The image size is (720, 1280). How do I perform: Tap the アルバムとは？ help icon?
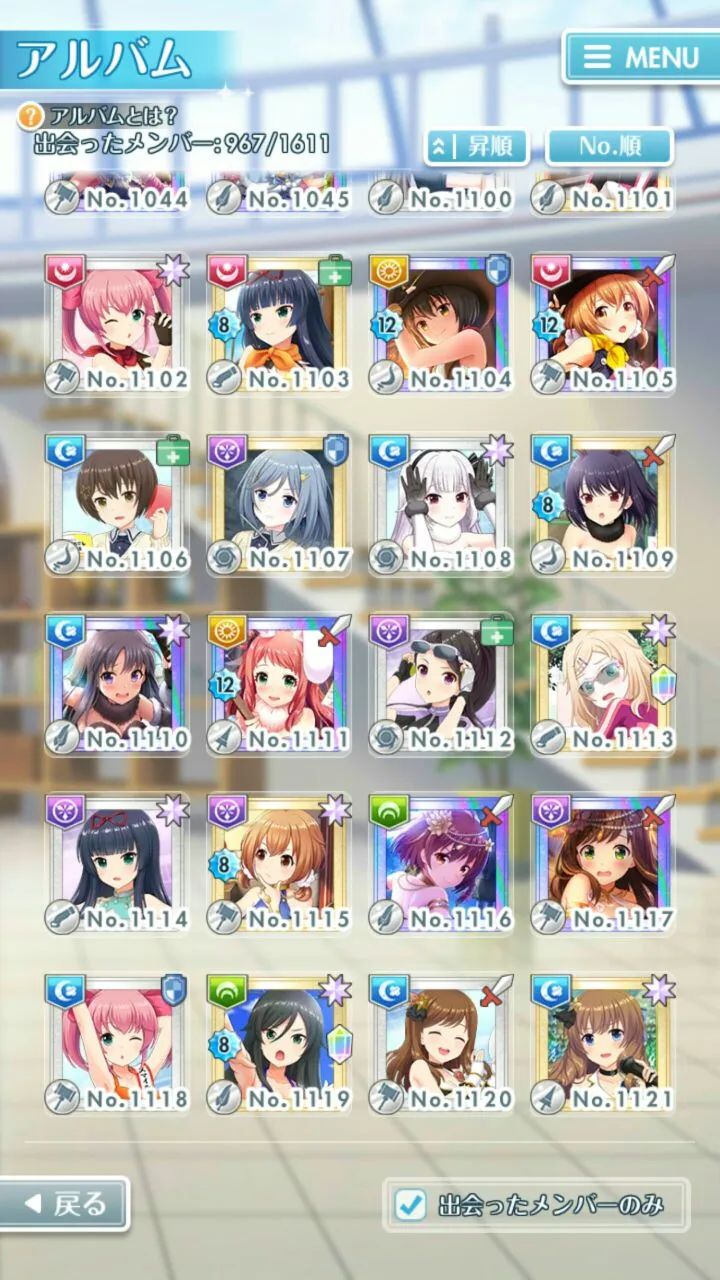30,116
